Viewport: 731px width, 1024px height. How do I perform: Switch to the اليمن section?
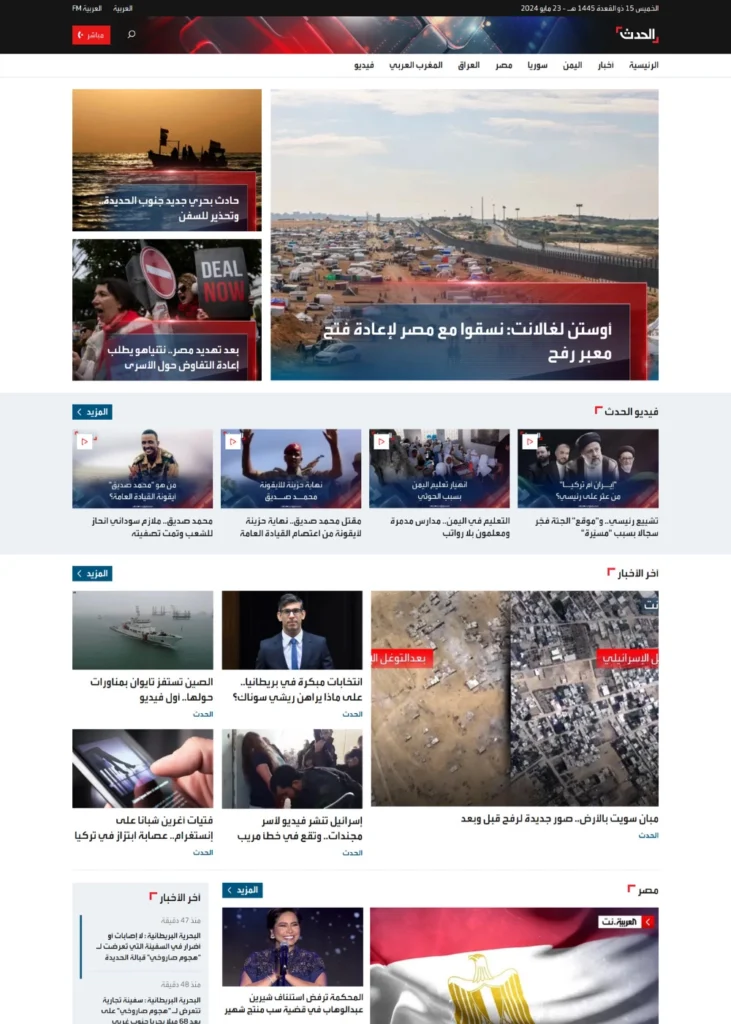point(571,65)
